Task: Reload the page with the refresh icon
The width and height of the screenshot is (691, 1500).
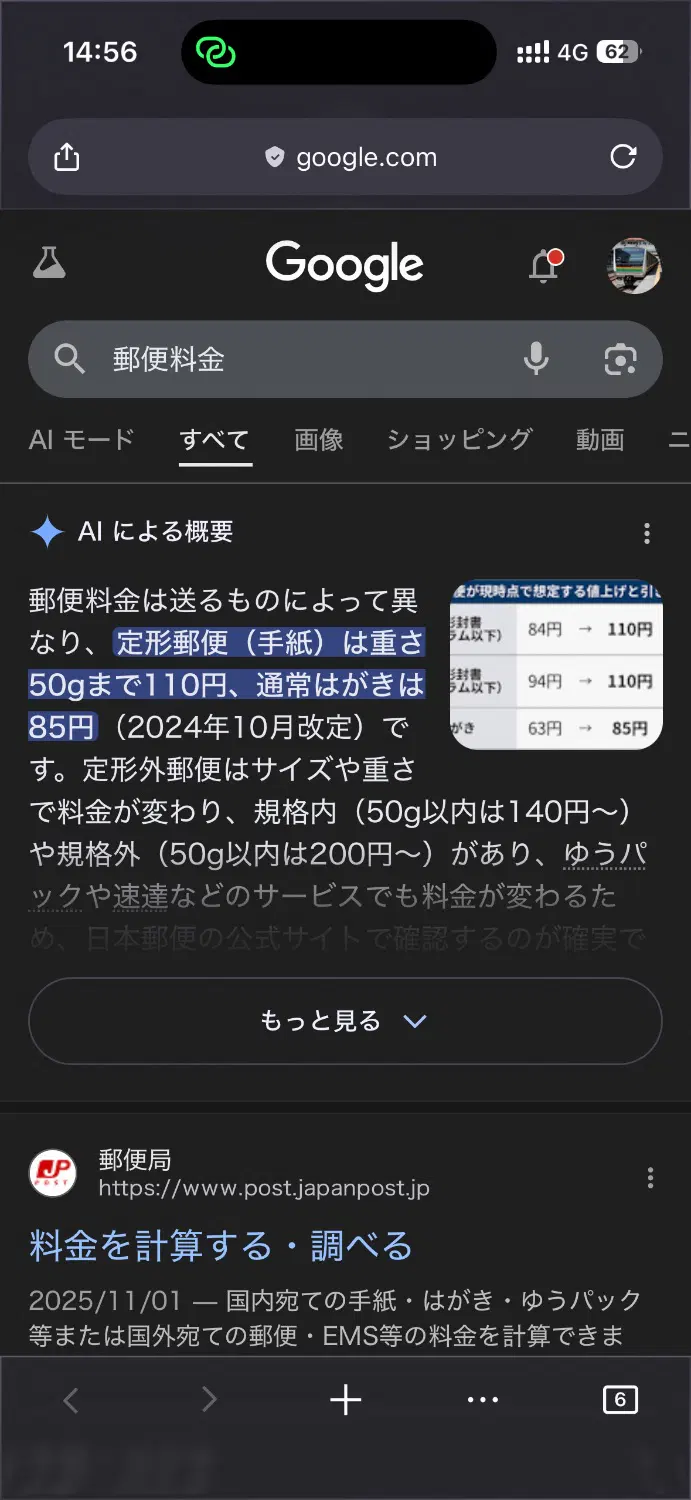Action: [623, 157]
